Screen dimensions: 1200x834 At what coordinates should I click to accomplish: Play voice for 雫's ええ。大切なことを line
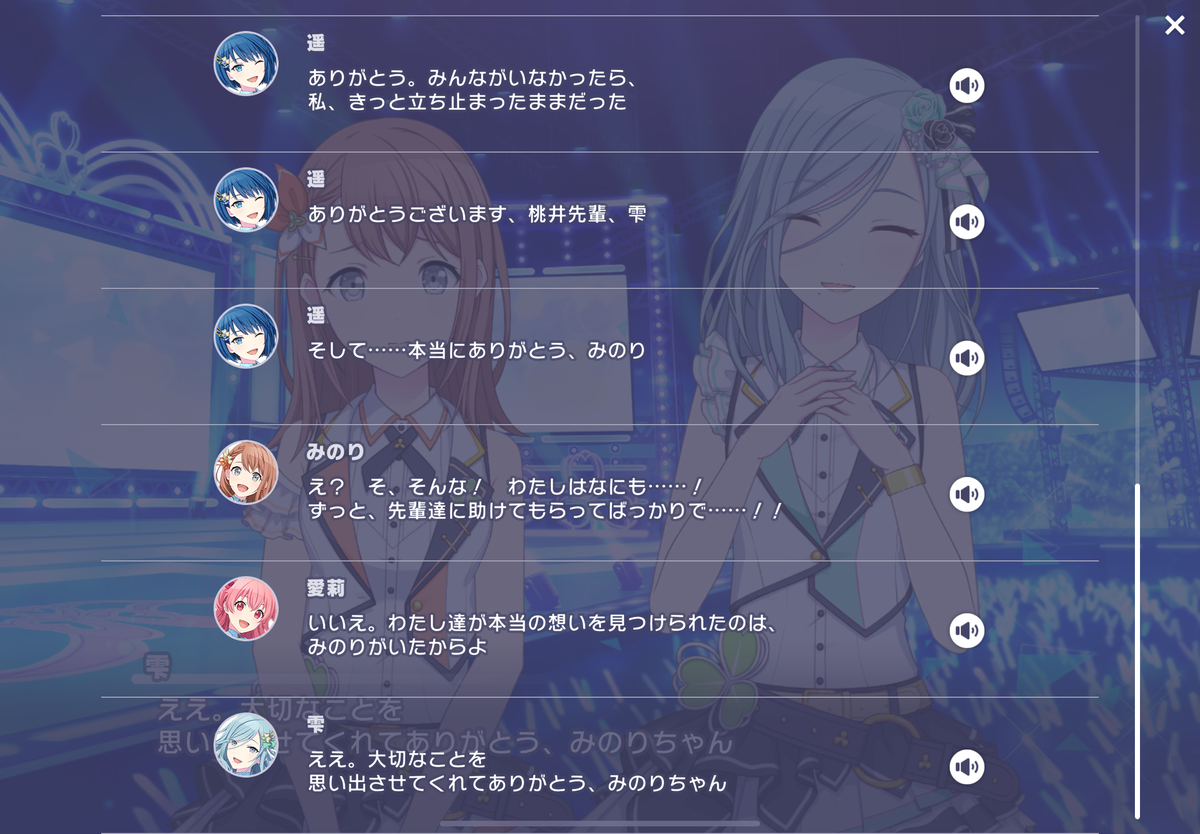966,767
